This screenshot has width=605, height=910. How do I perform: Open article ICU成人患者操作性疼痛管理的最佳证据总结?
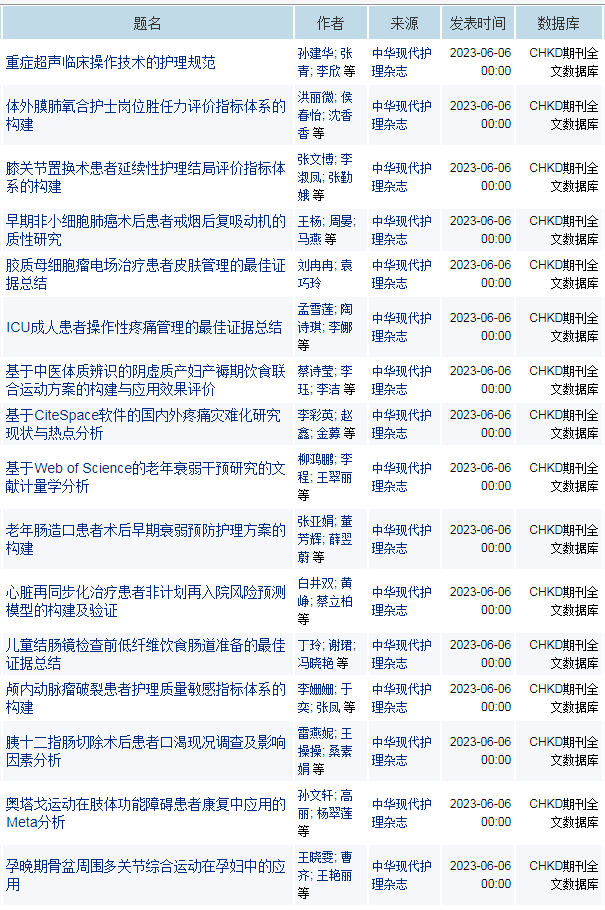[144, 327]
